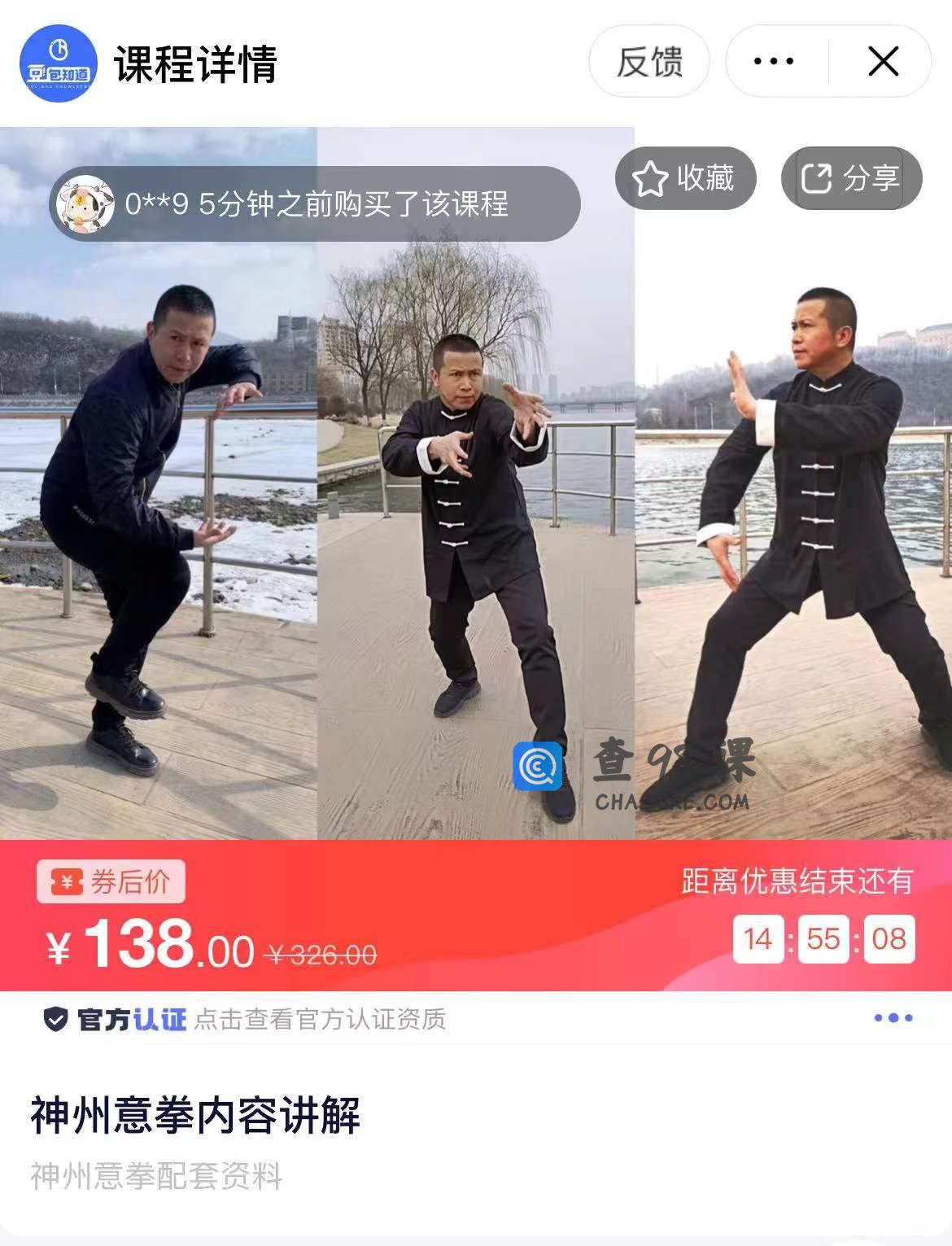Close the course detail page

click(x=883, y=62)
